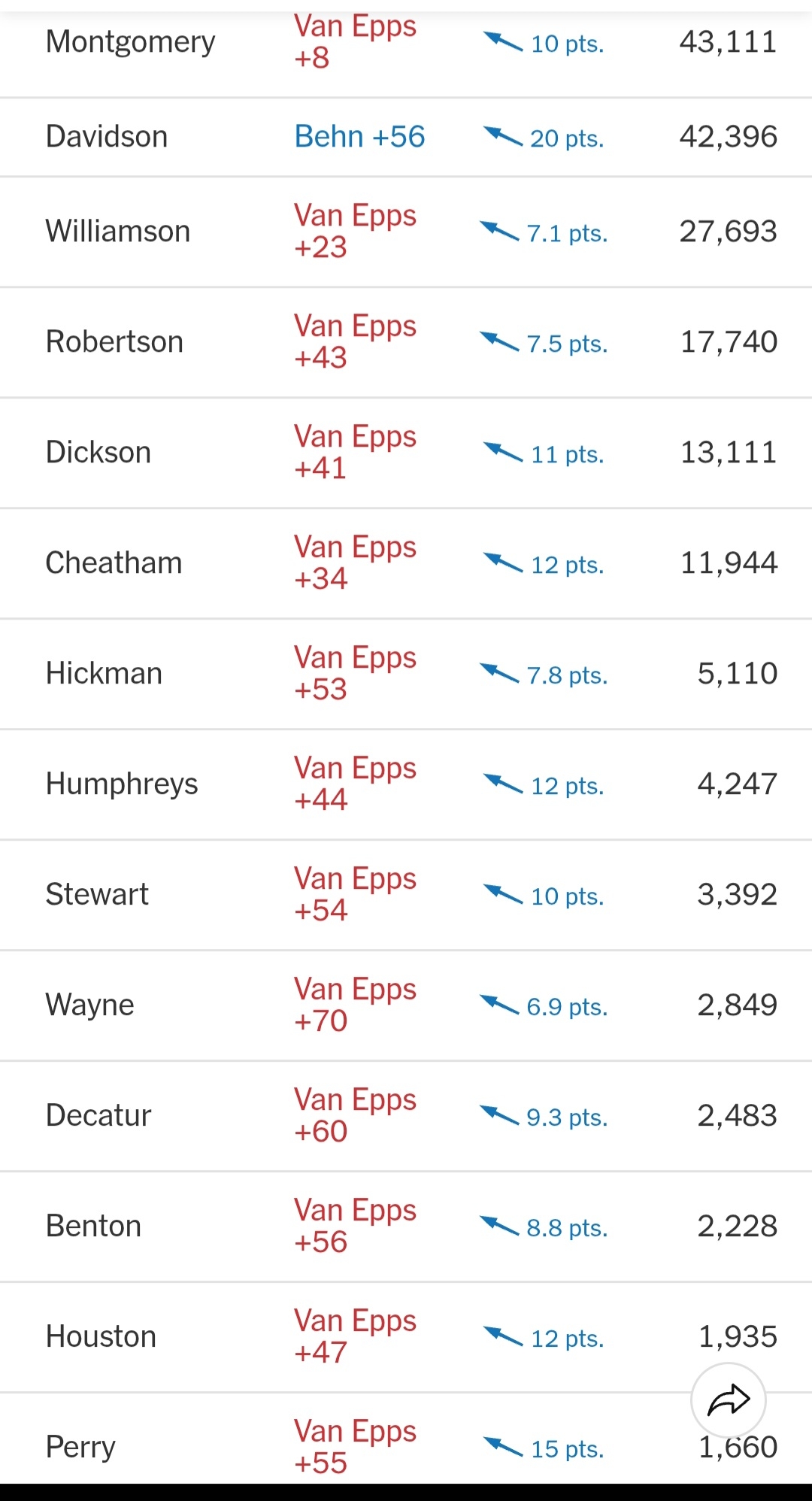Tap the floating share arrow button
The image size is (812, 1501).
728,1400
